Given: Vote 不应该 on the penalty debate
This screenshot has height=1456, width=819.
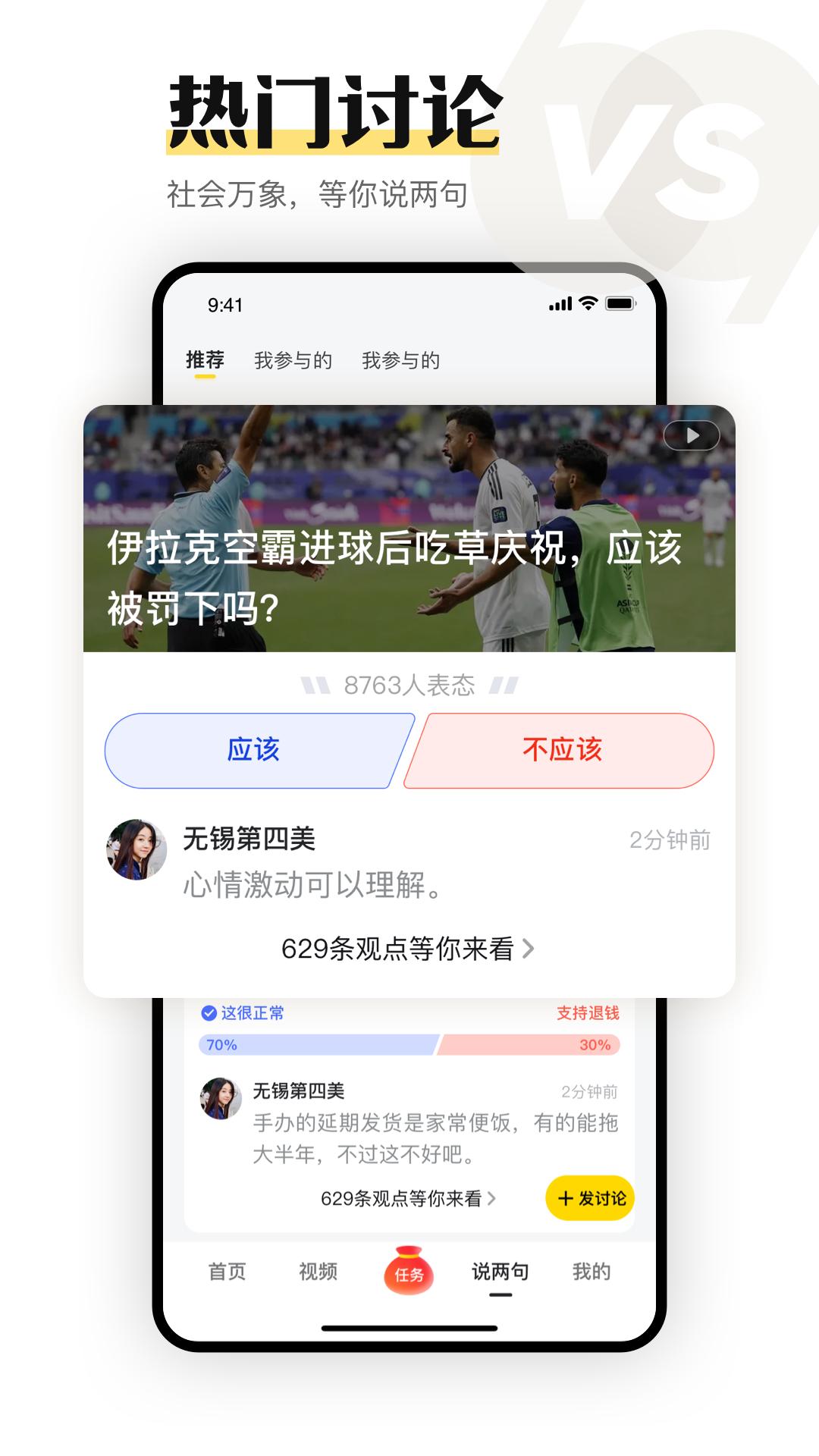Looking at the screenshot, I should (563, 750).
